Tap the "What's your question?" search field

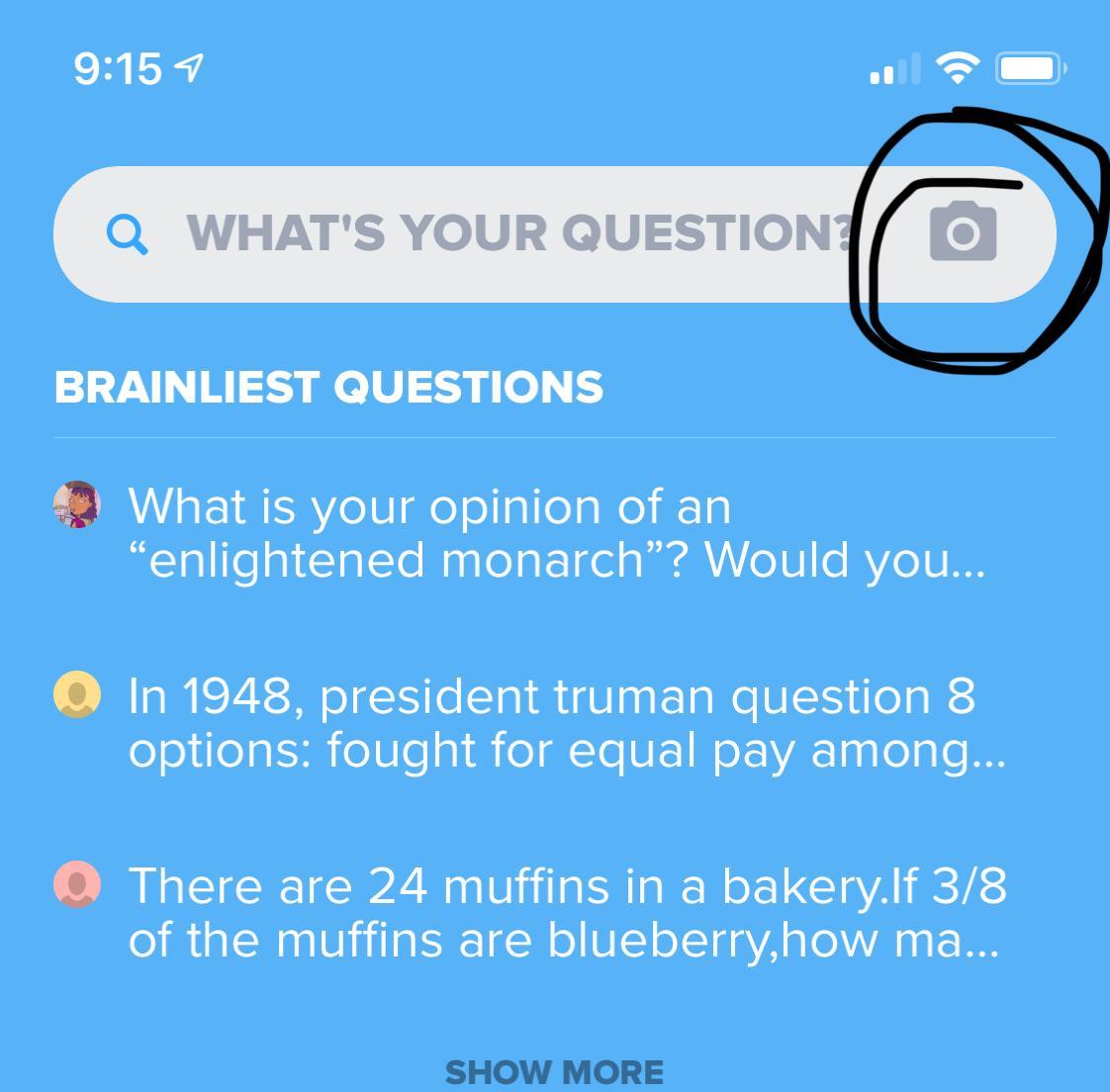[x=495, y=234]
